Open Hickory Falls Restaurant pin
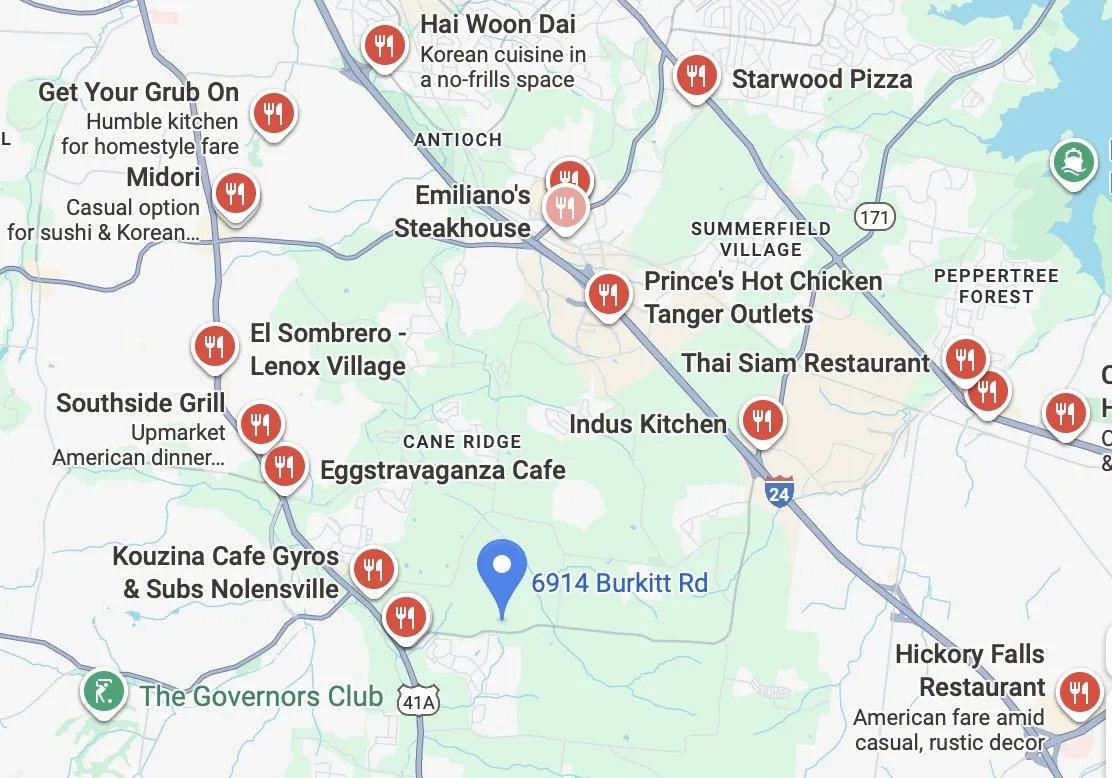This screenshot has height=778, width=1112. (x=1079, y=690)
